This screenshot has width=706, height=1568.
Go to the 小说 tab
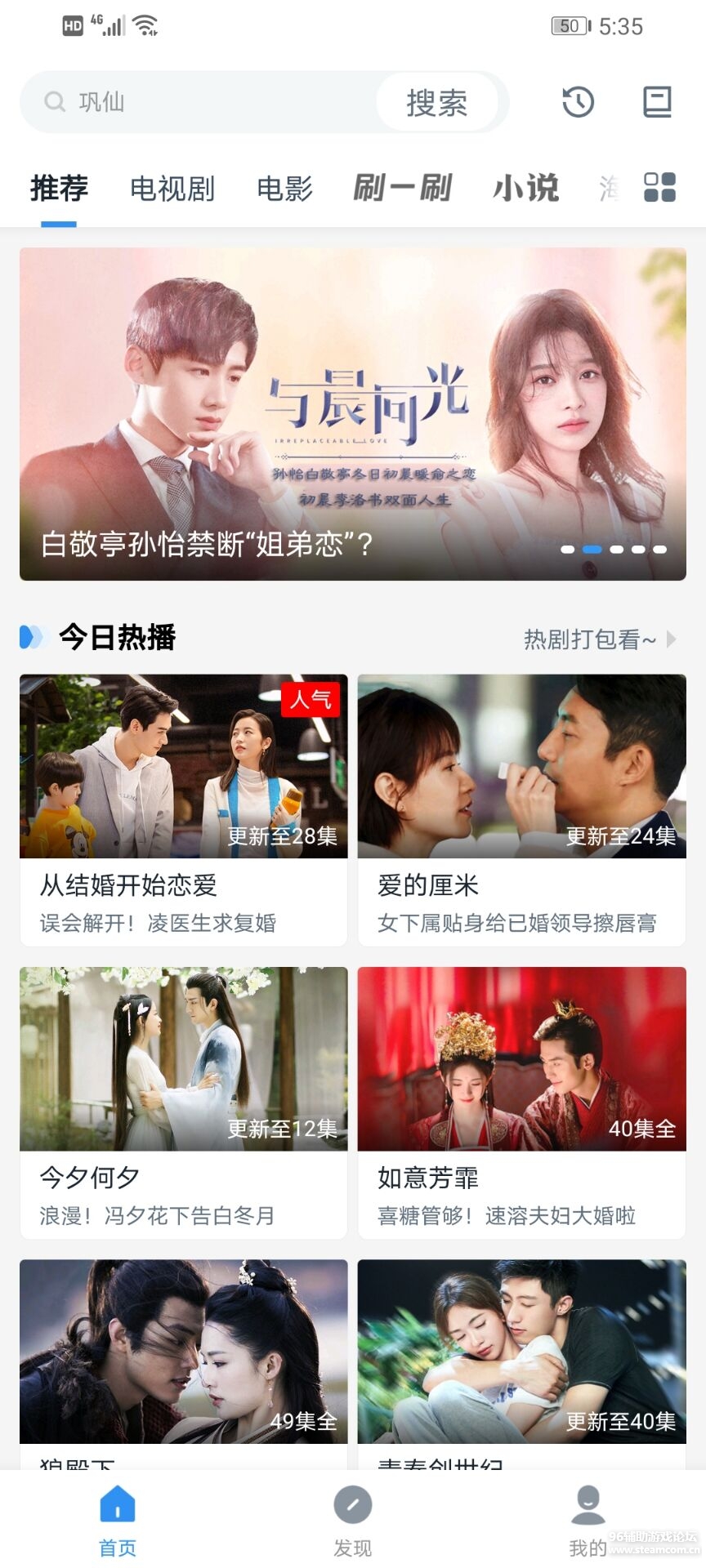(525, 189)
